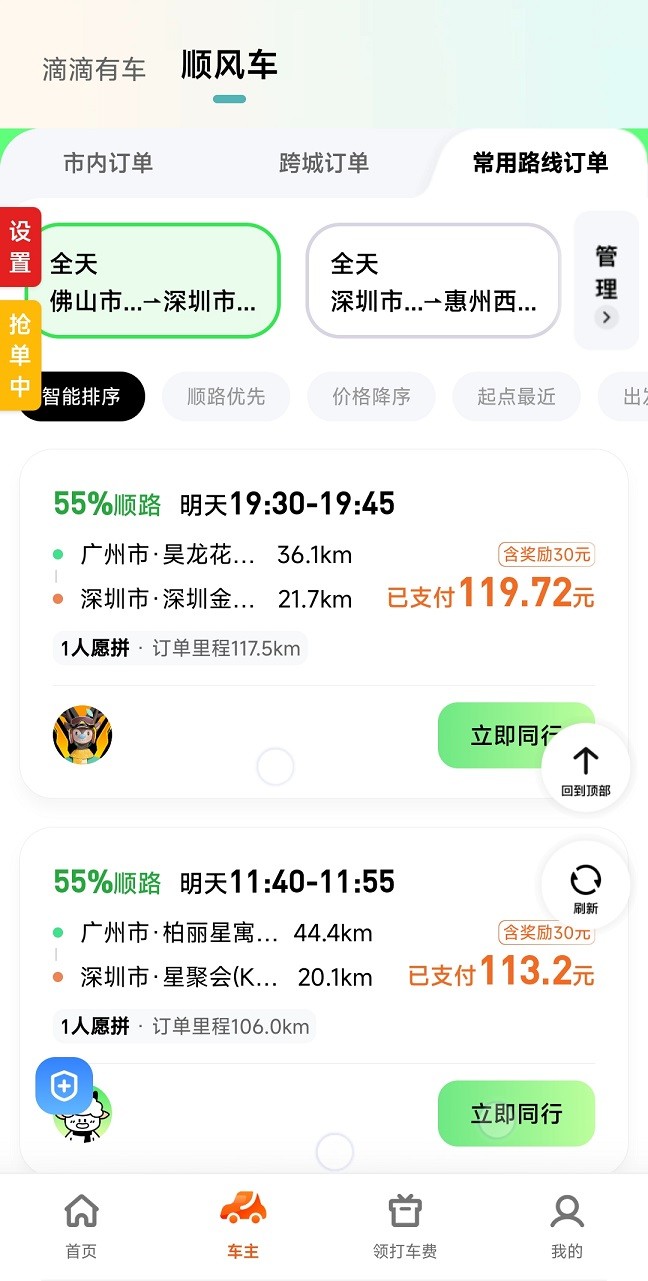The height and width of the screenshot is (1281, 648).
Task: Sort orders by 顺路优先
Action: pos(226,397)
